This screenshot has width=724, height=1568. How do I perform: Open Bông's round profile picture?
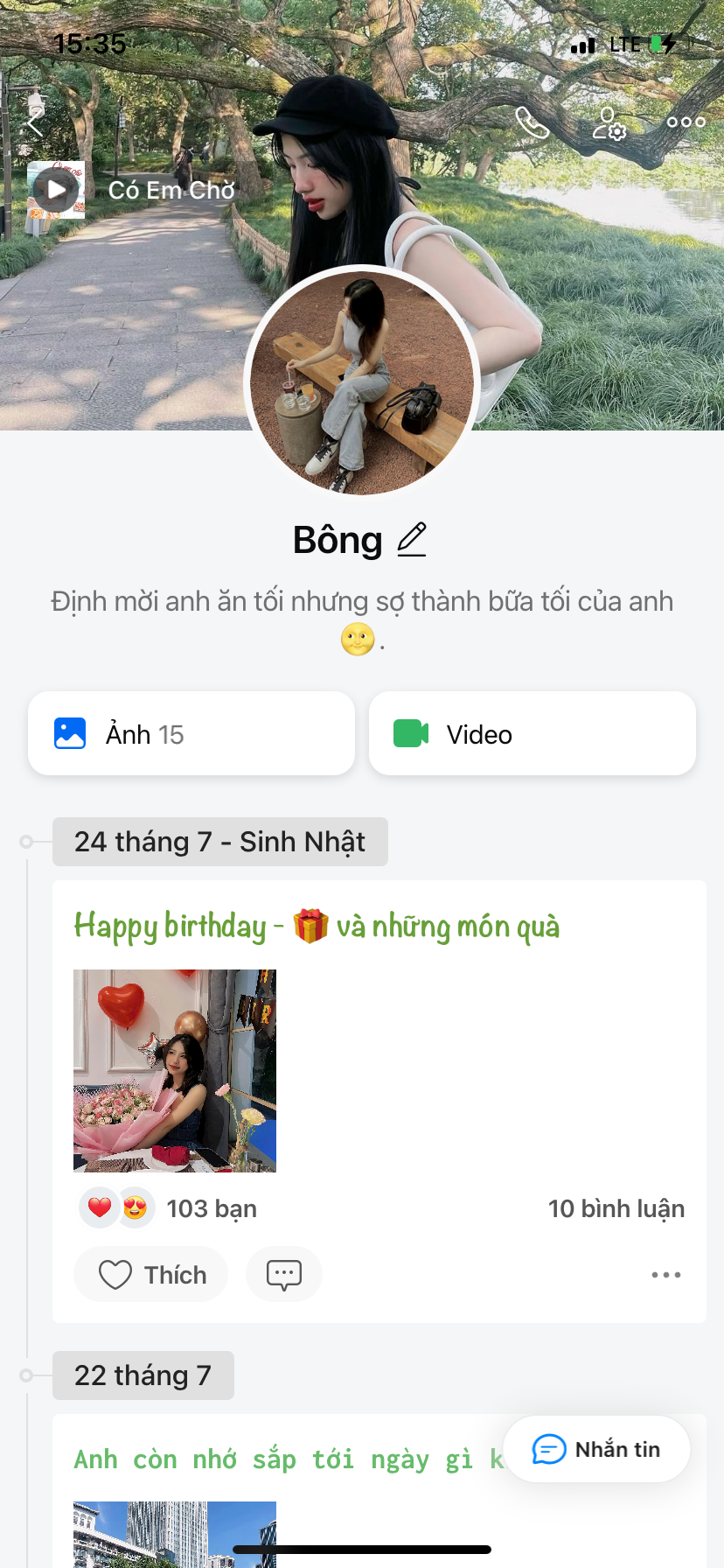(362, 382)
